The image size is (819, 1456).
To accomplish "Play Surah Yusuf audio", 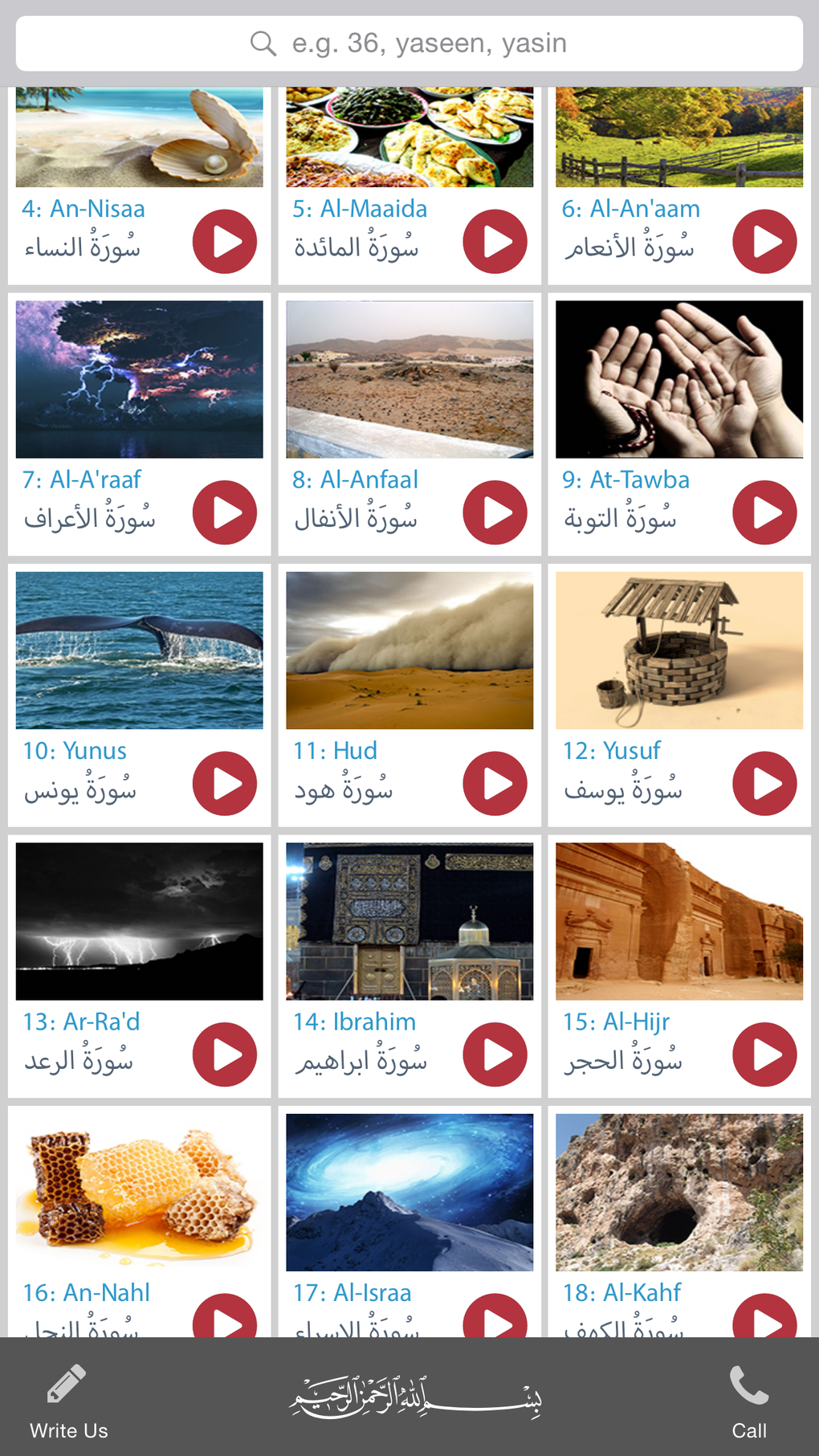I will pyautogui.click(x=765, y=784).
